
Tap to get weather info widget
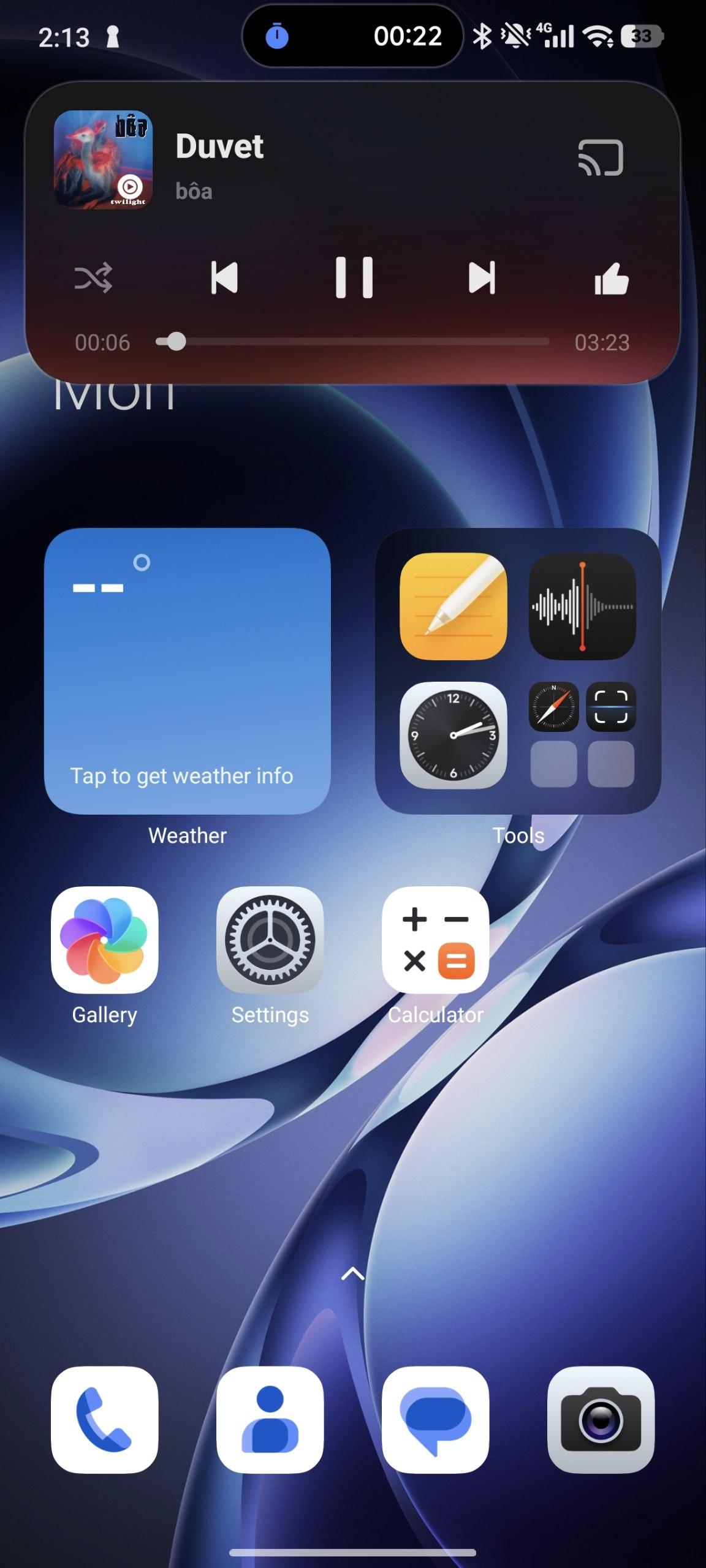click(x=188, y=671)
